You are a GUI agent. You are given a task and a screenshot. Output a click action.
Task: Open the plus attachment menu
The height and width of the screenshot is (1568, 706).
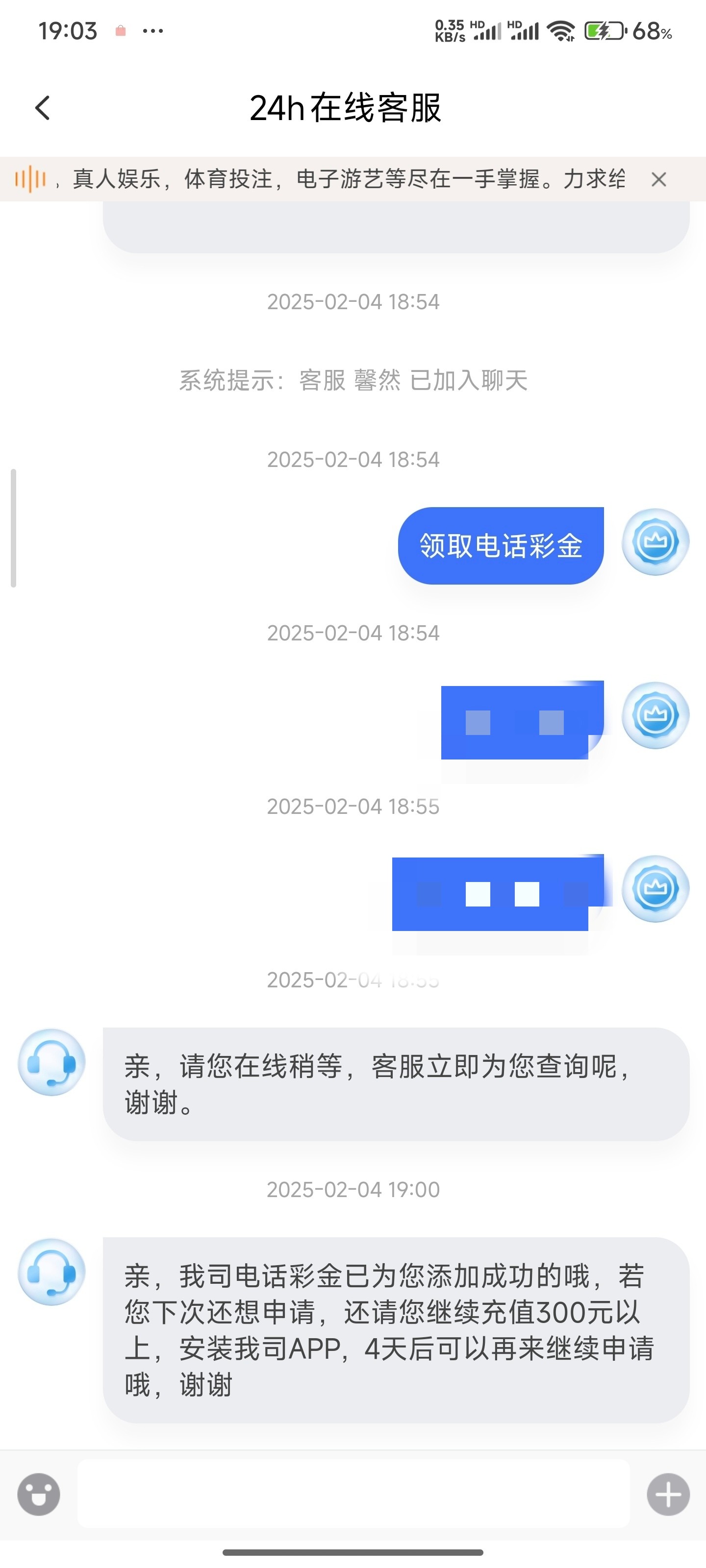(x=668, y=1494)
